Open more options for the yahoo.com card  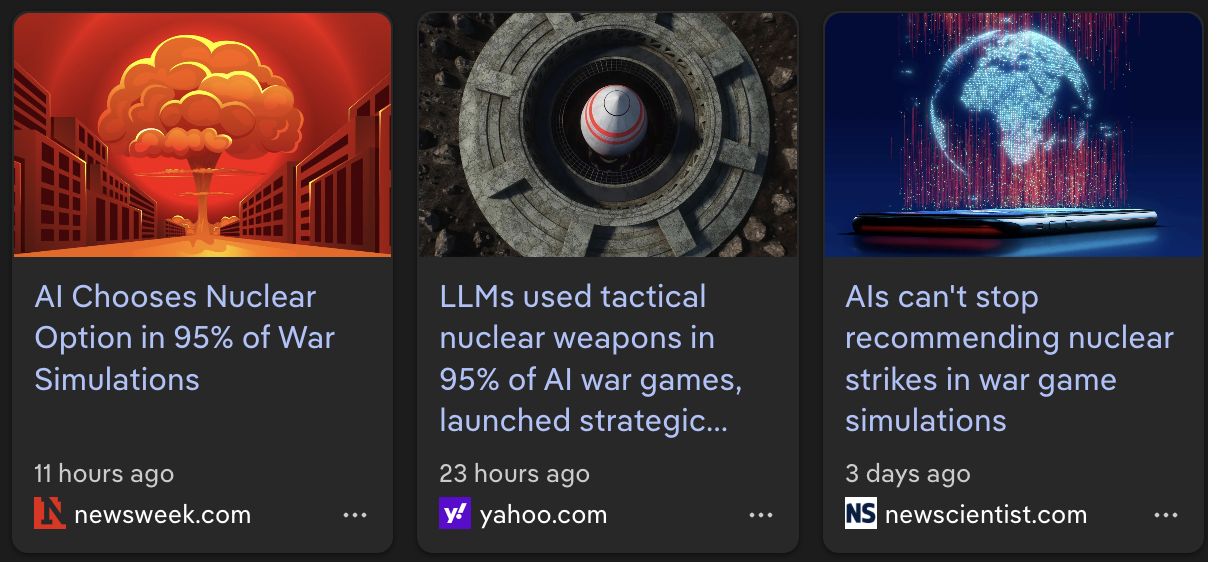[761, 515]
